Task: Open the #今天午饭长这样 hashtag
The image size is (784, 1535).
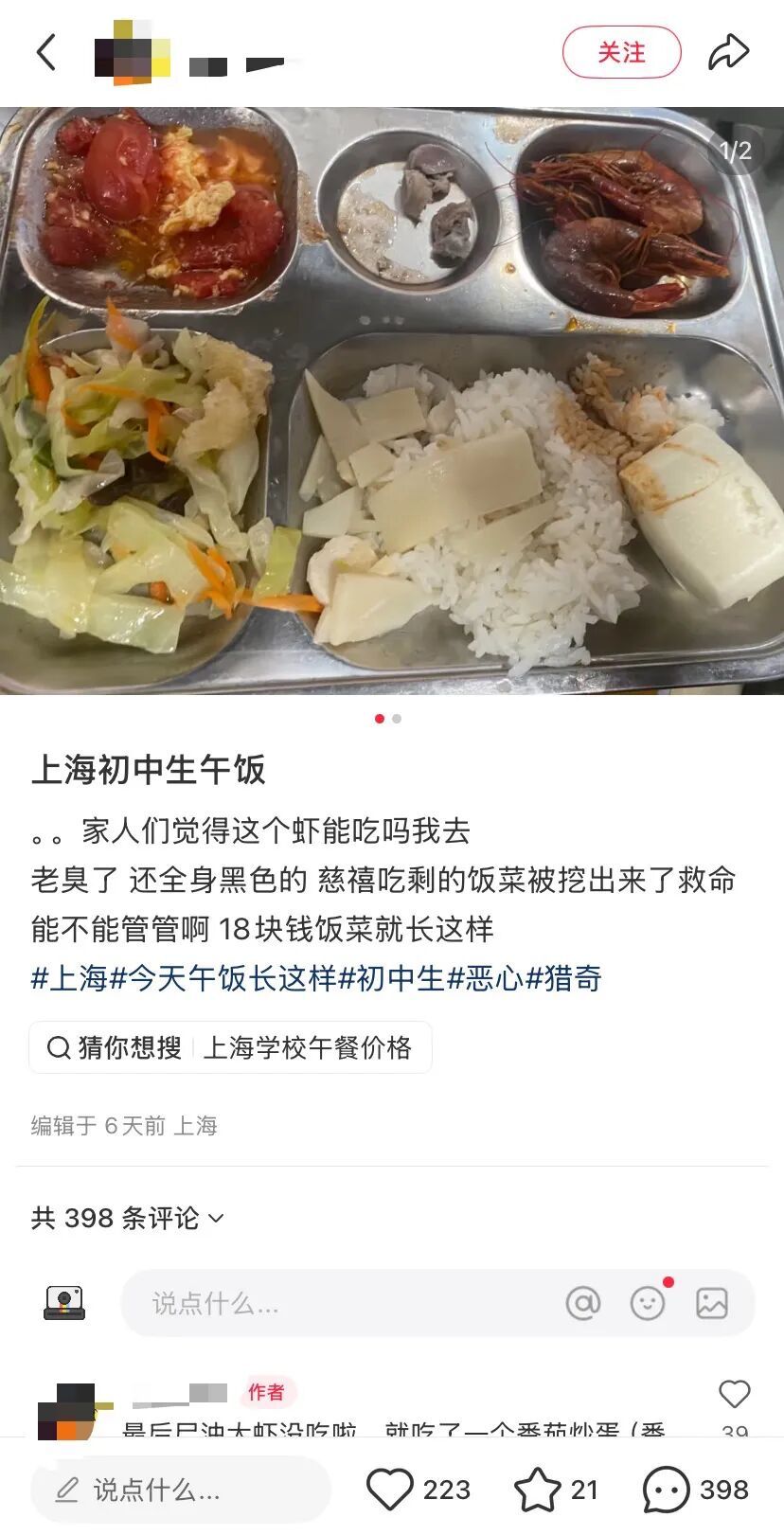Action: point(224,978)
